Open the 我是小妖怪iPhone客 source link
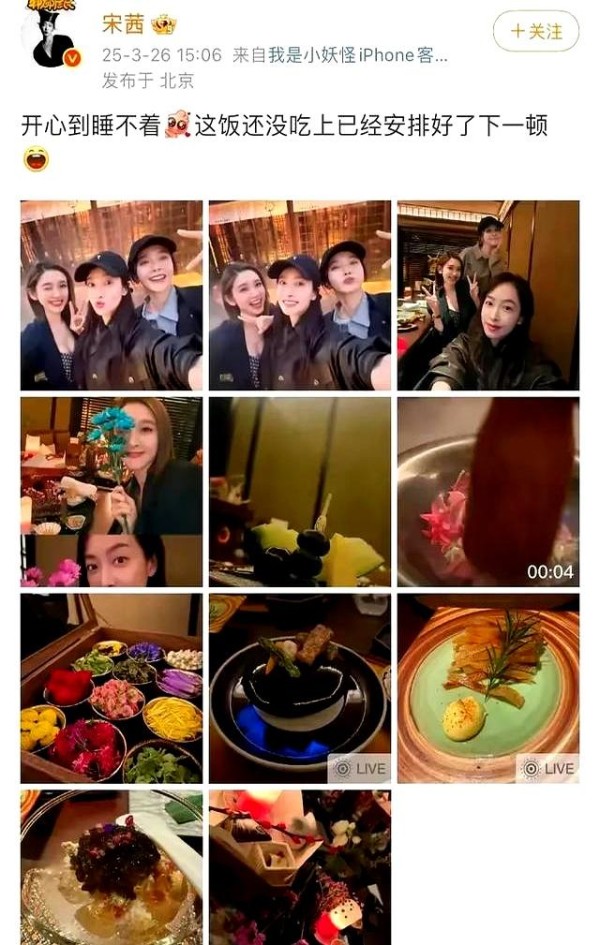The image size is (600, 945). pos(340,56)
